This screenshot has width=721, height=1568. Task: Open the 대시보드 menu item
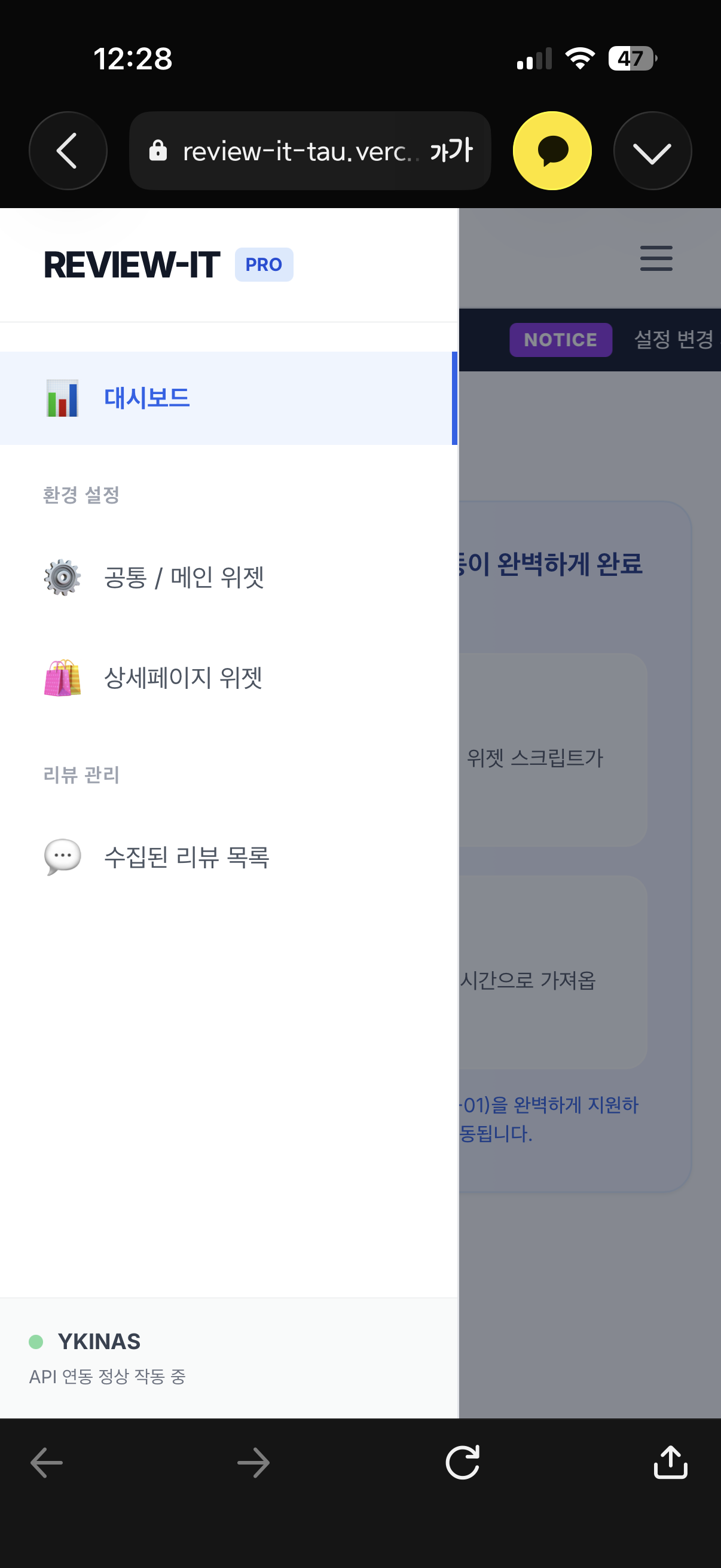click(229, 398)
